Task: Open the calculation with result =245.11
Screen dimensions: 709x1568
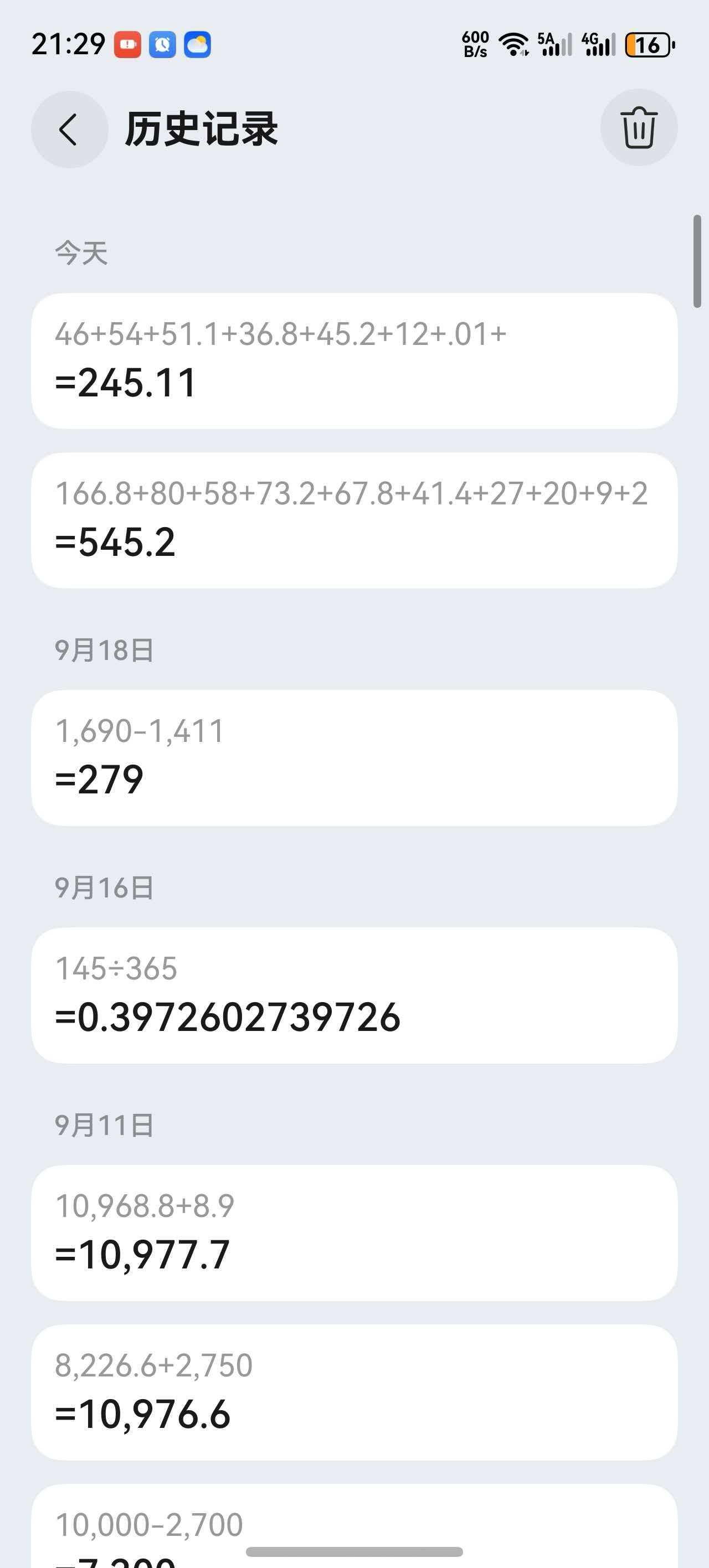Action: click(x=354, y=361)
